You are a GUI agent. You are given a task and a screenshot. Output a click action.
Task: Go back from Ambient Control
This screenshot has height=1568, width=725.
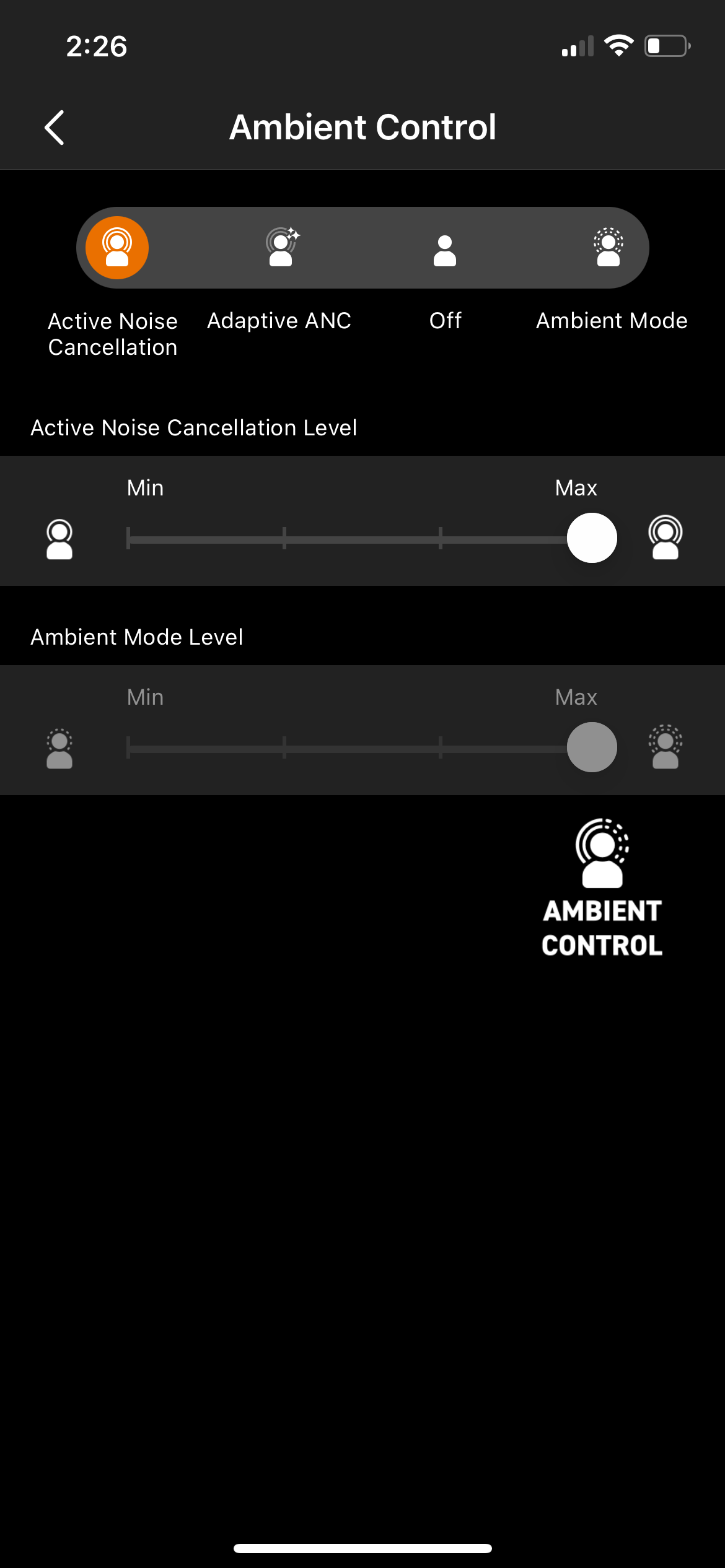click(x=55, y=128)
